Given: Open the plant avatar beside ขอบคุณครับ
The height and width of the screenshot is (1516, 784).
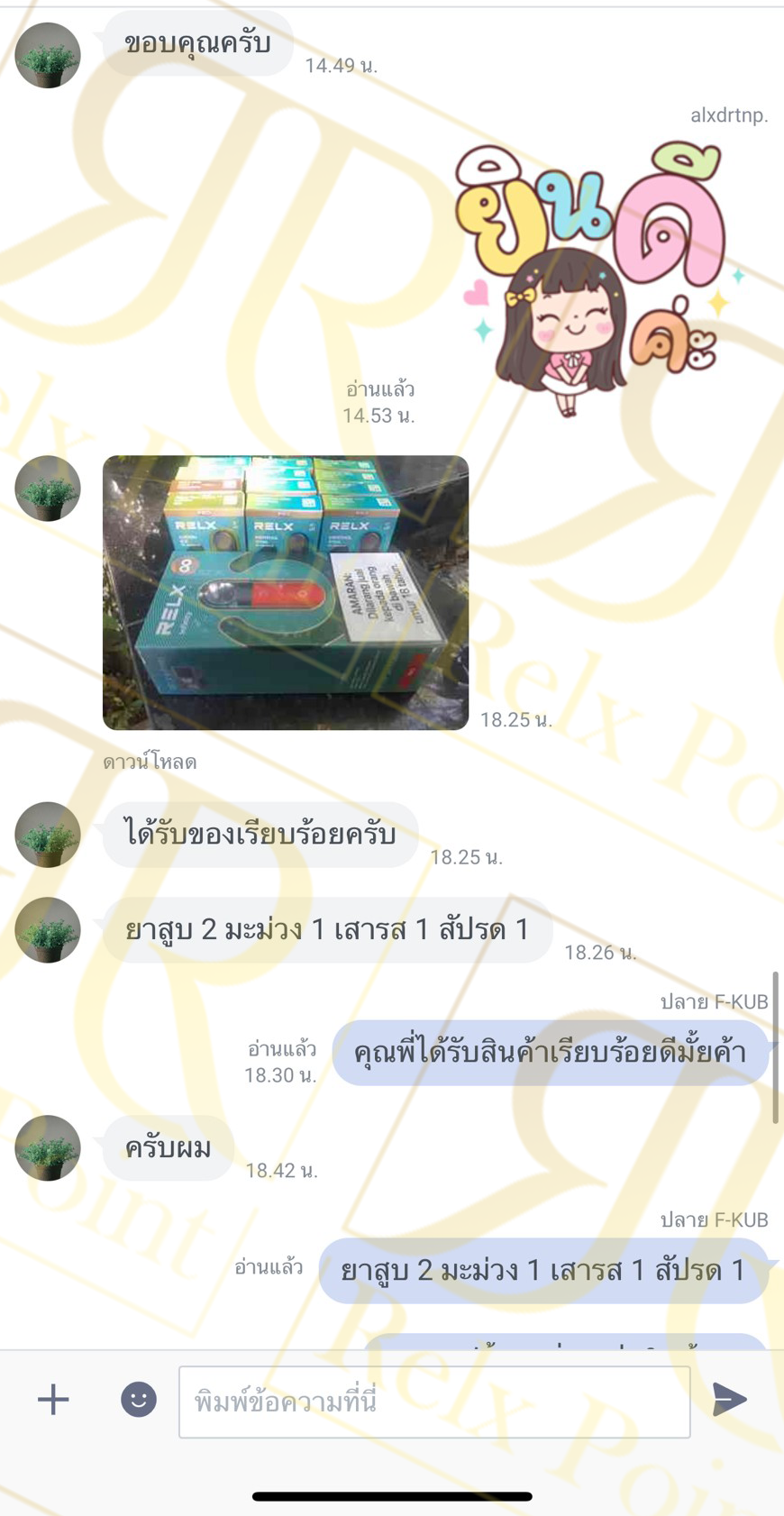Looking at the screenshot, I should (48, 56).
